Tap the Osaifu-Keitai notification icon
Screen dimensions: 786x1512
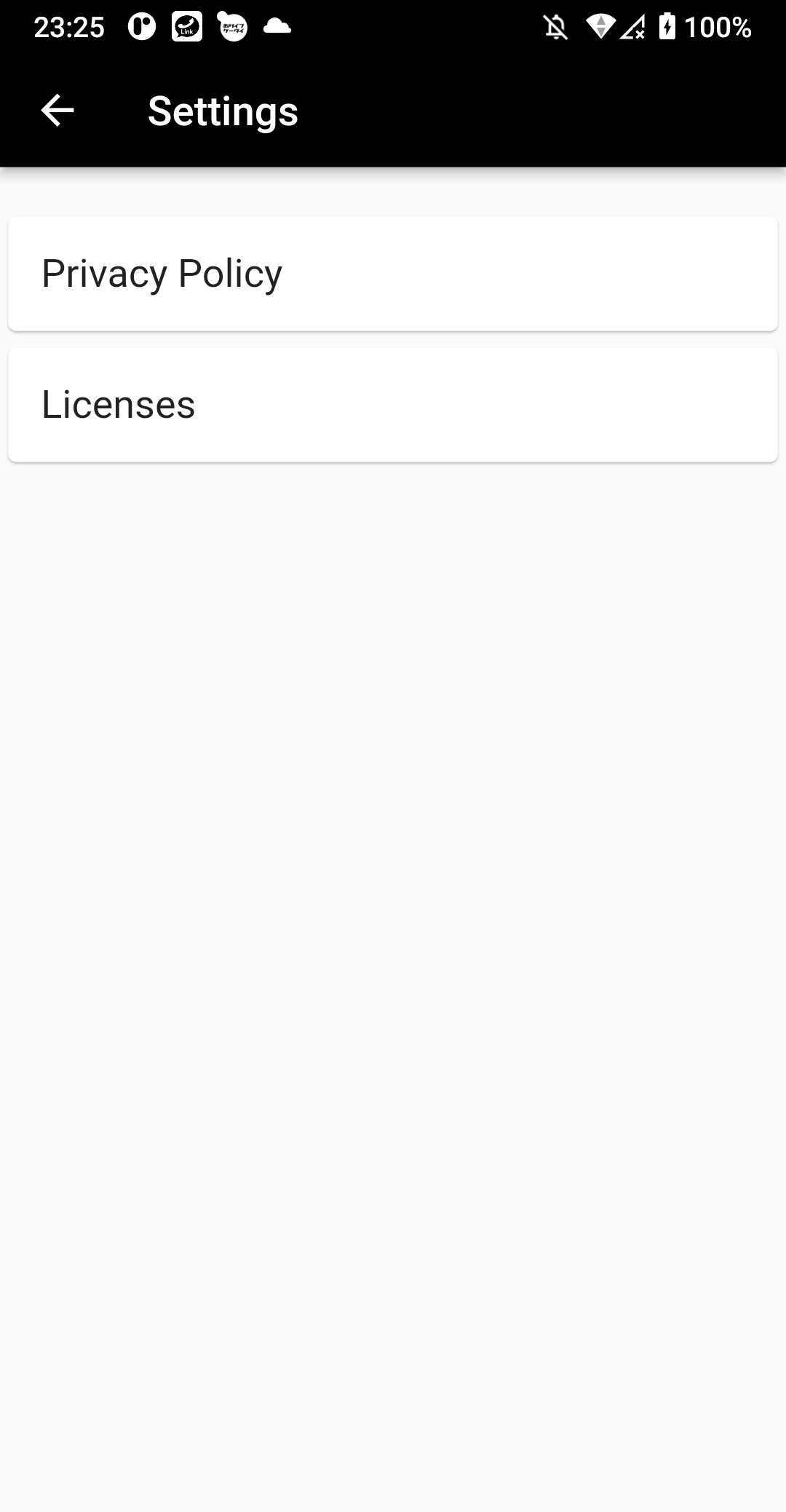231,28
